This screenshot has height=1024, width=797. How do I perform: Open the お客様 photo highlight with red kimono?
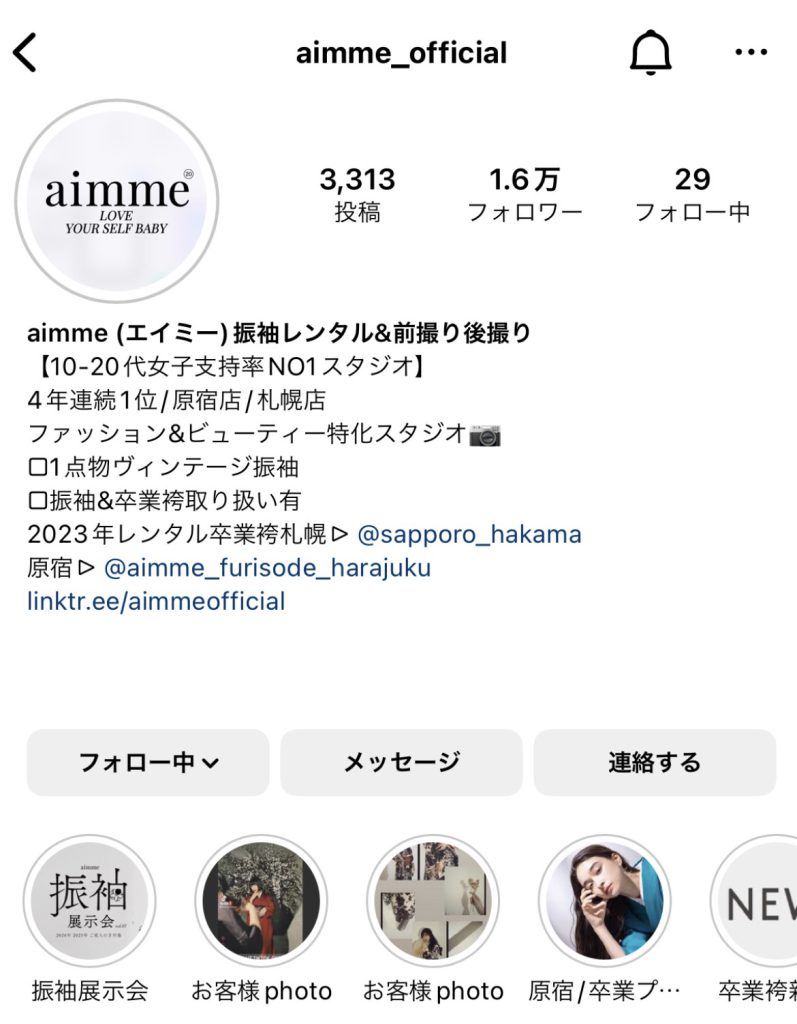pos(261,902)
